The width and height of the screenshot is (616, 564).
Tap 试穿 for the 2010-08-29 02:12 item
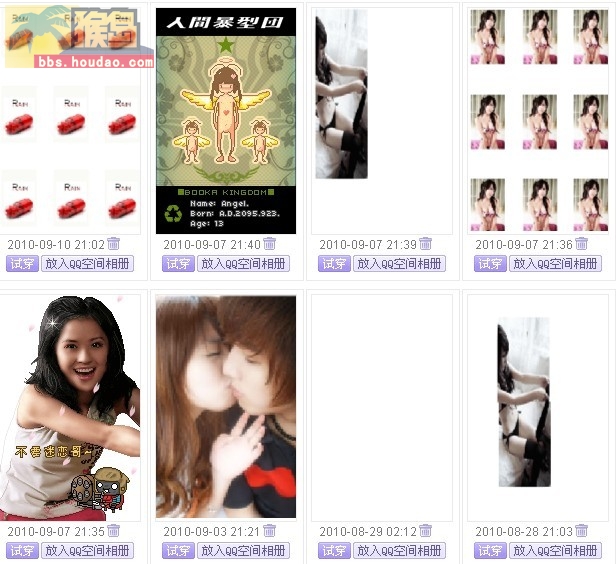click(x=334, y=551)
